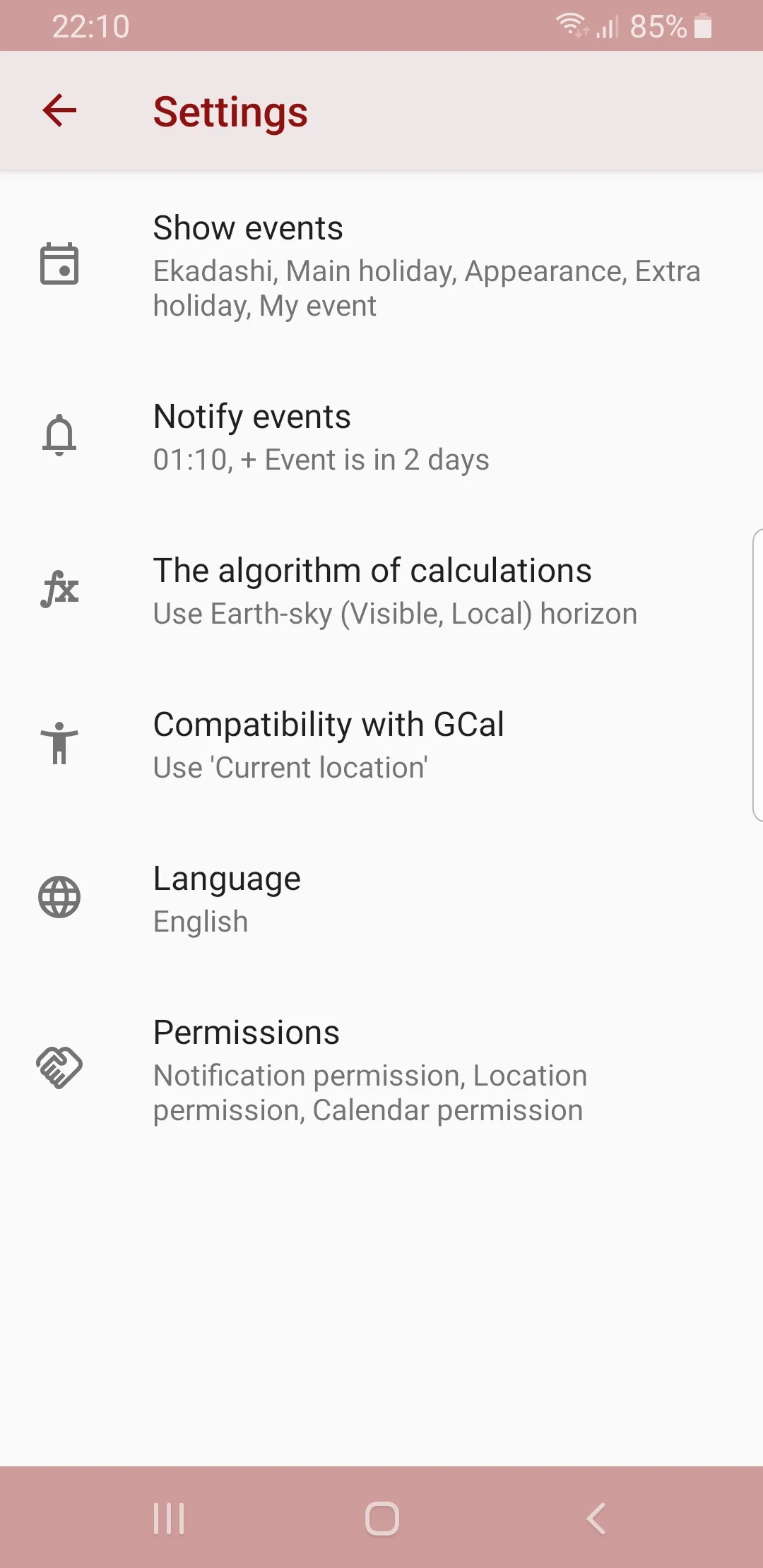Open the Language selection set to English
The width and height of the screenshot is (763, 1568).
pos(381,897)
